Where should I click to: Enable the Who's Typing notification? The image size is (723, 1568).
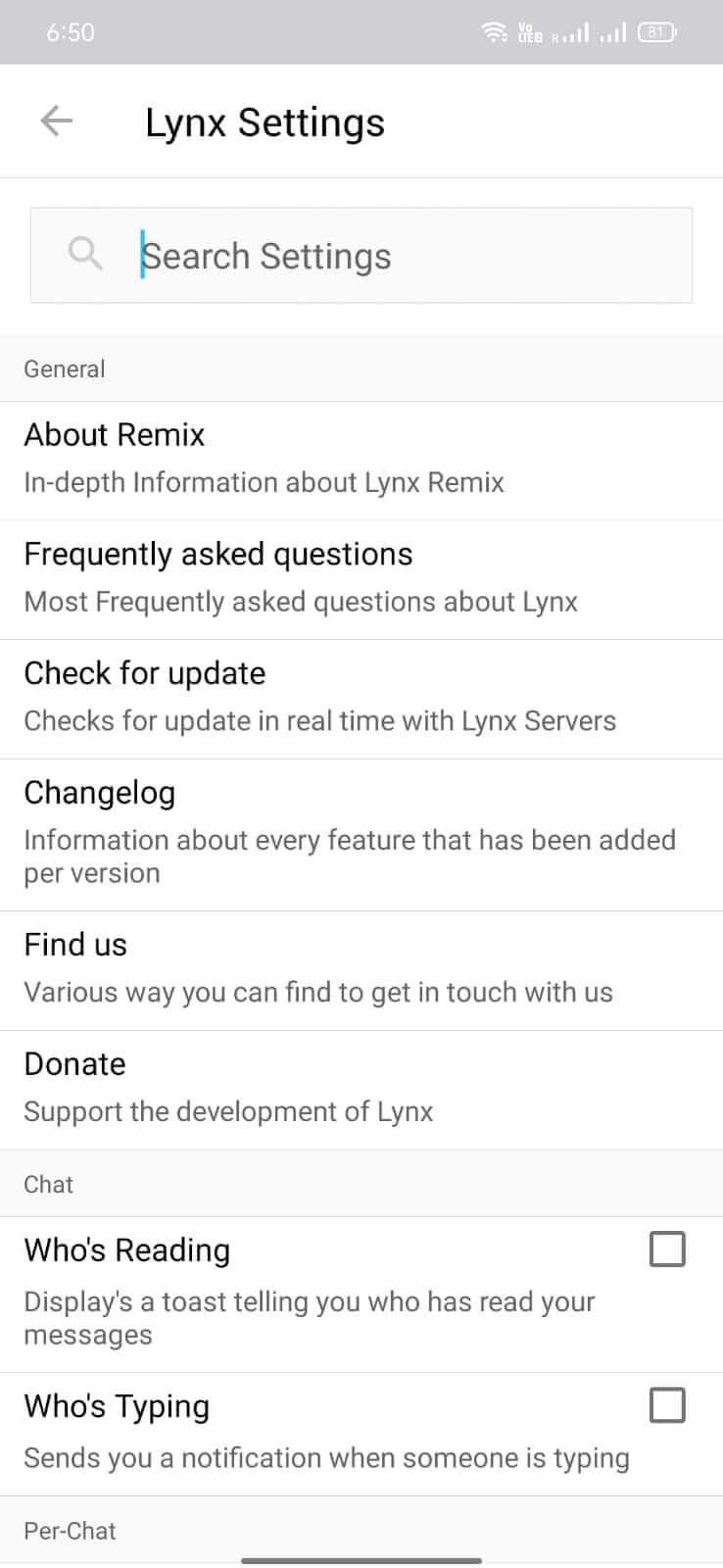(667, 1405)
